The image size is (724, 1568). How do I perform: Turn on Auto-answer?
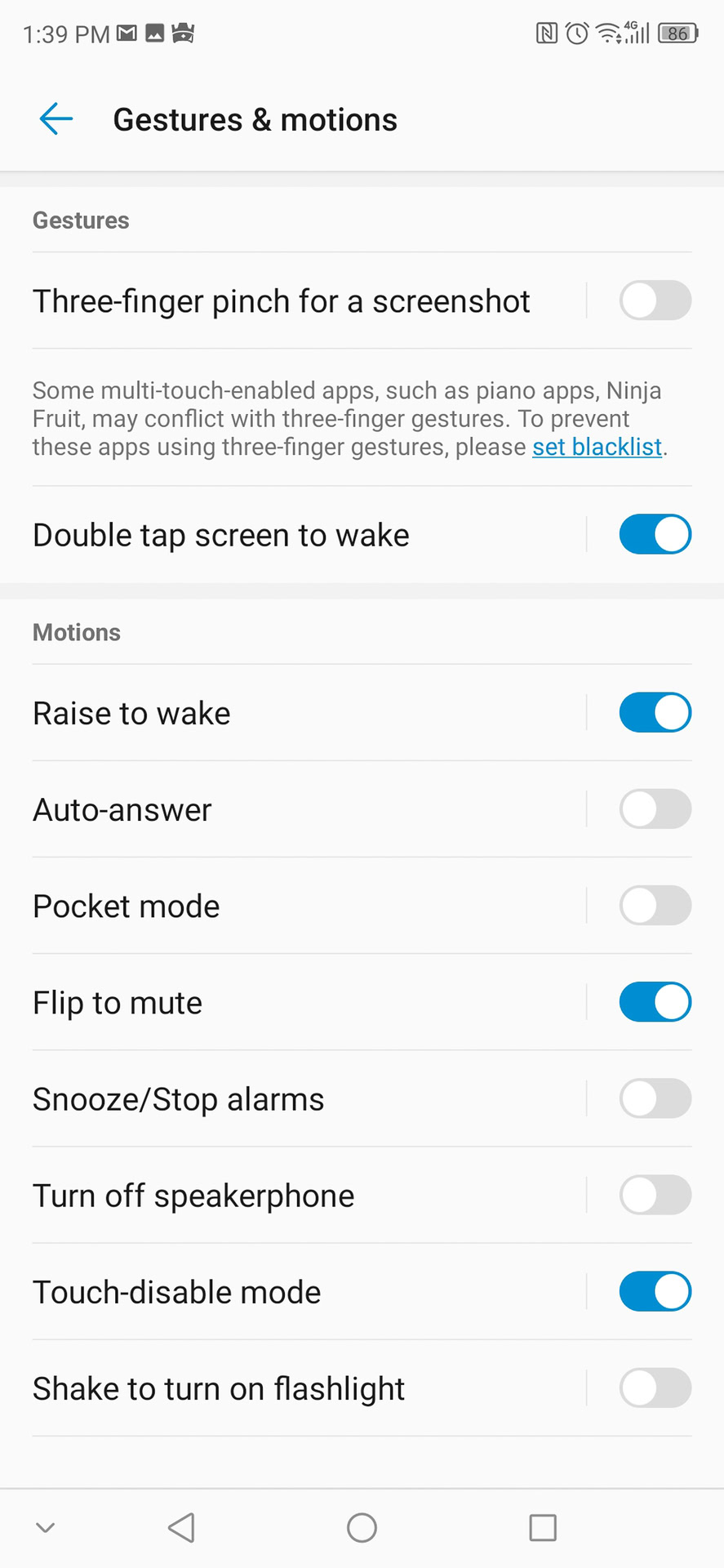pos(655,809)
